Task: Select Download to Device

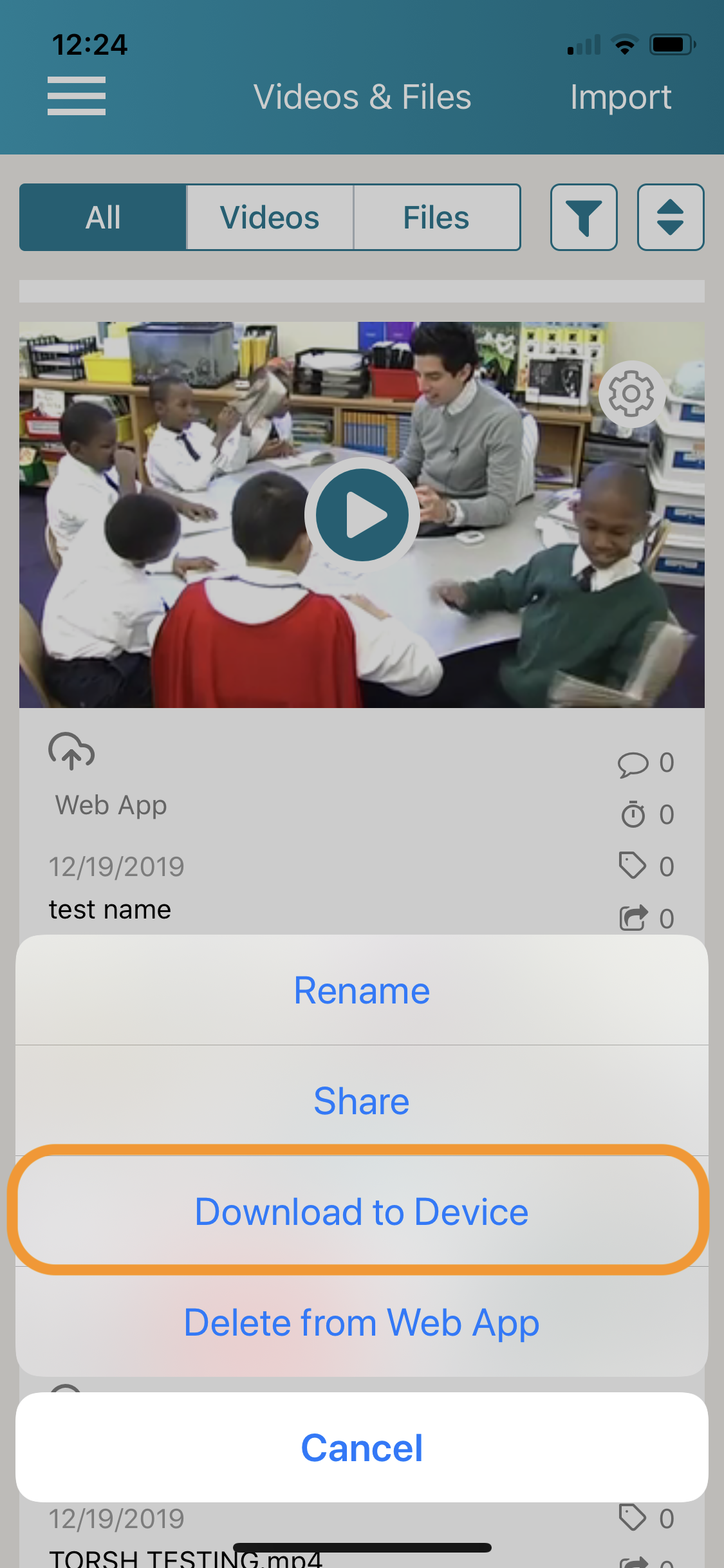Action: tap(362, 1211)
